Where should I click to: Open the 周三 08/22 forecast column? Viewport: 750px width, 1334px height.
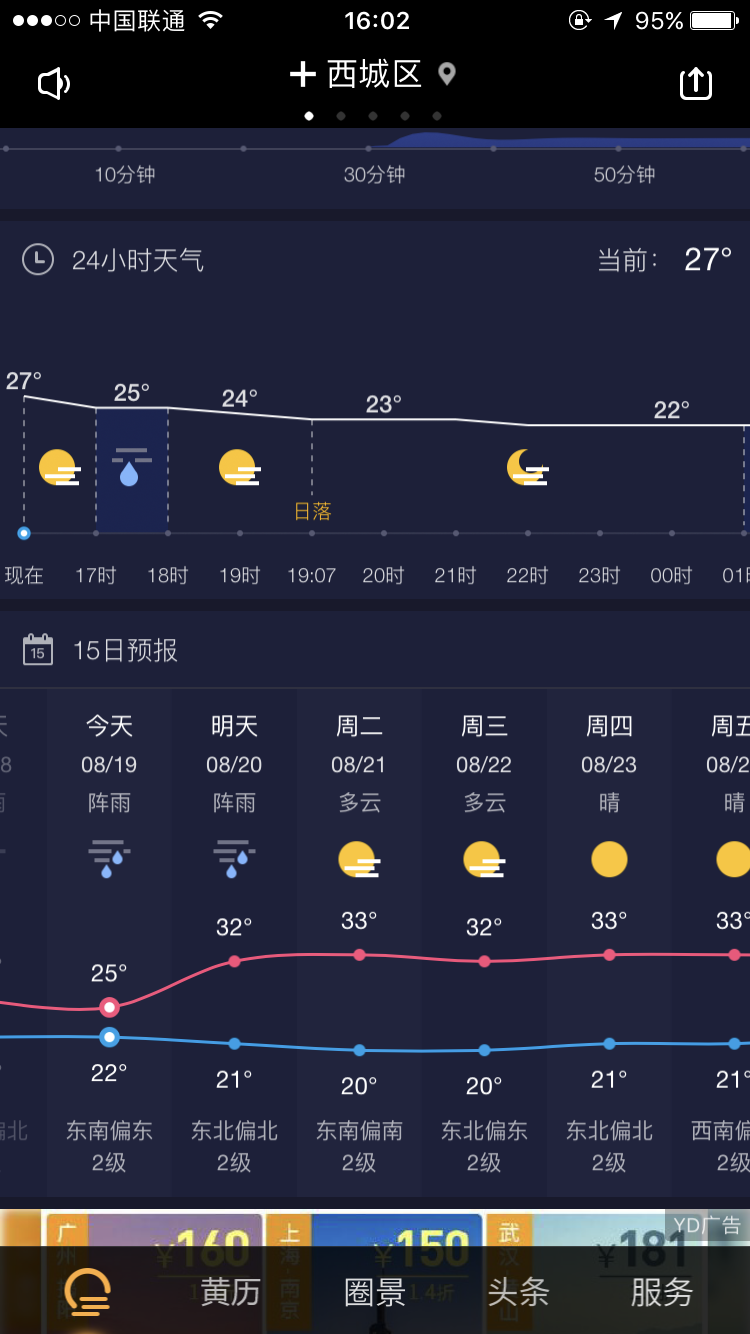click(484, 940)
